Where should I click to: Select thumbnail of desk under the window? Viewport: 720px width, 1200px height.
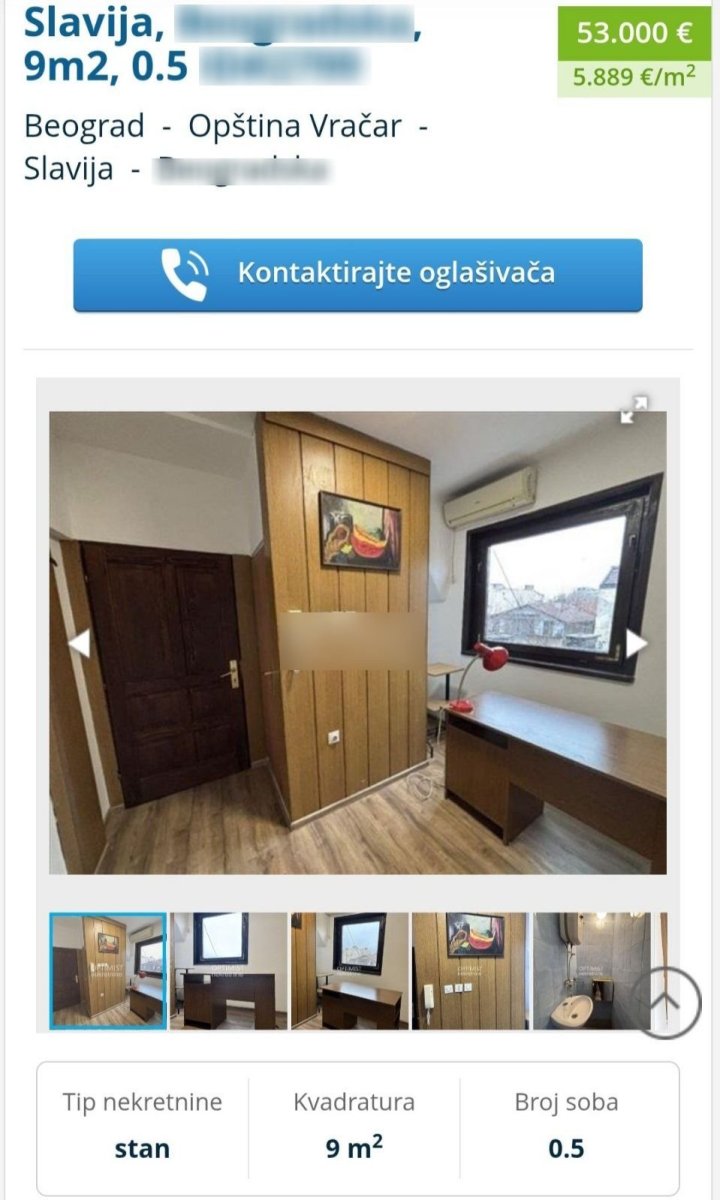(228, 970)
